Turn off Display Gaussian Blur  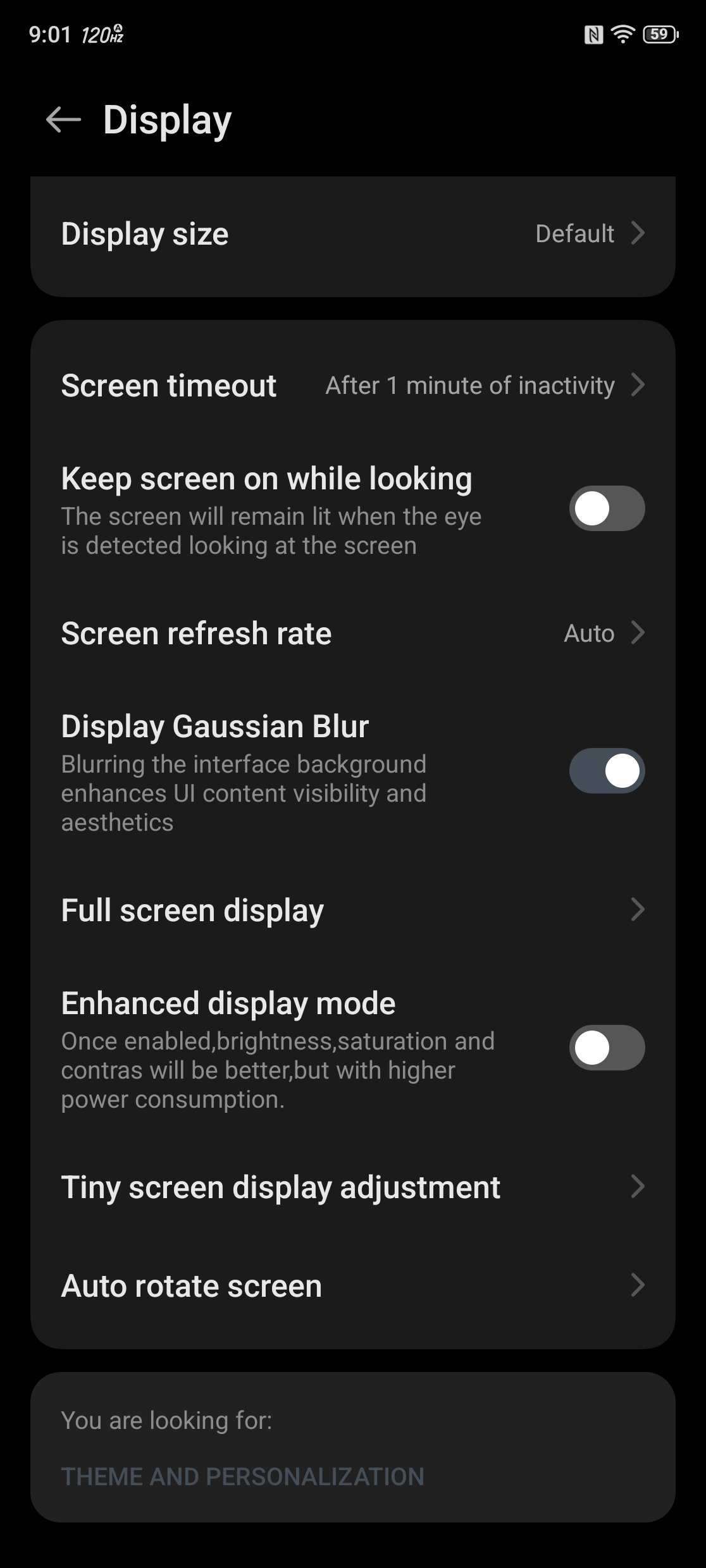[606, 771]
